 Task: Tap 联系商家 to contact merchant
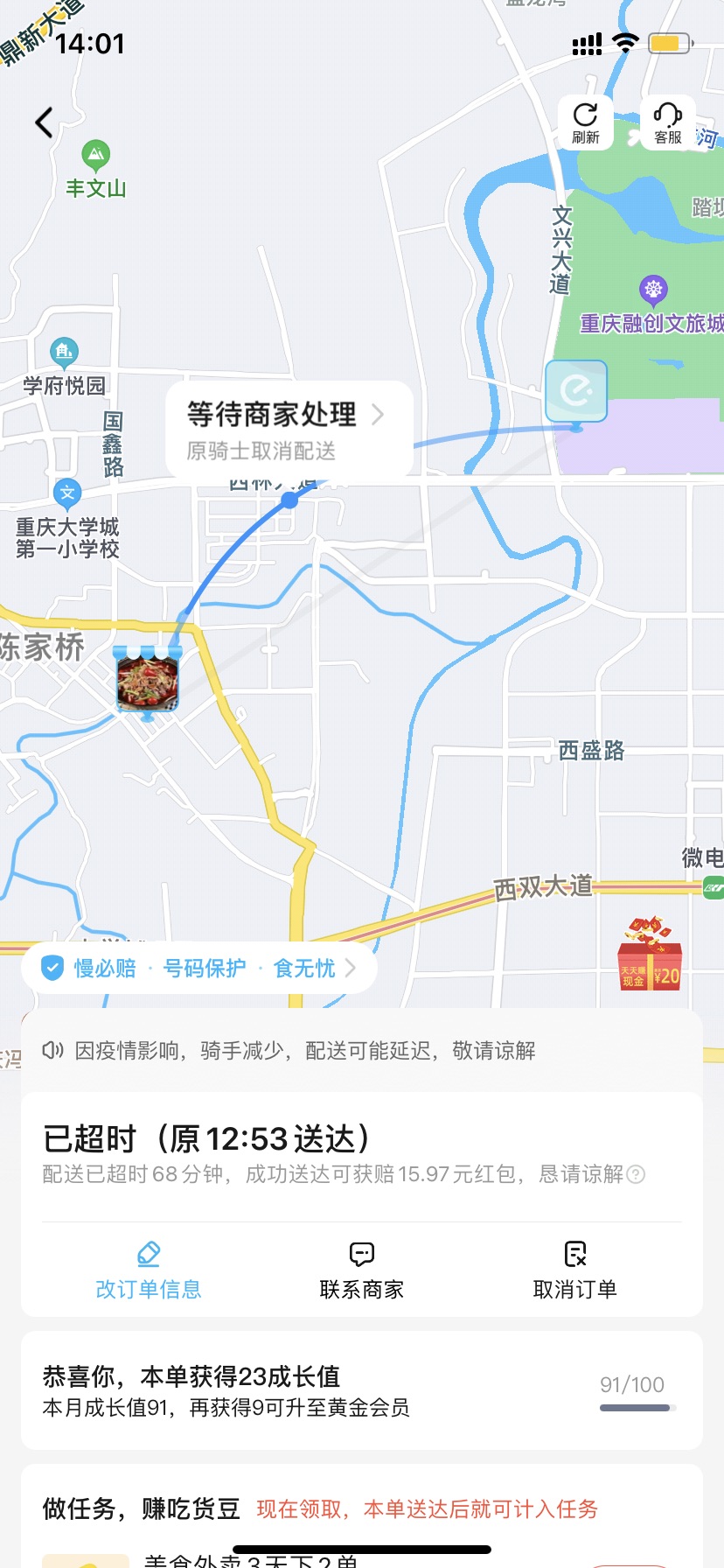point(362,1270)
